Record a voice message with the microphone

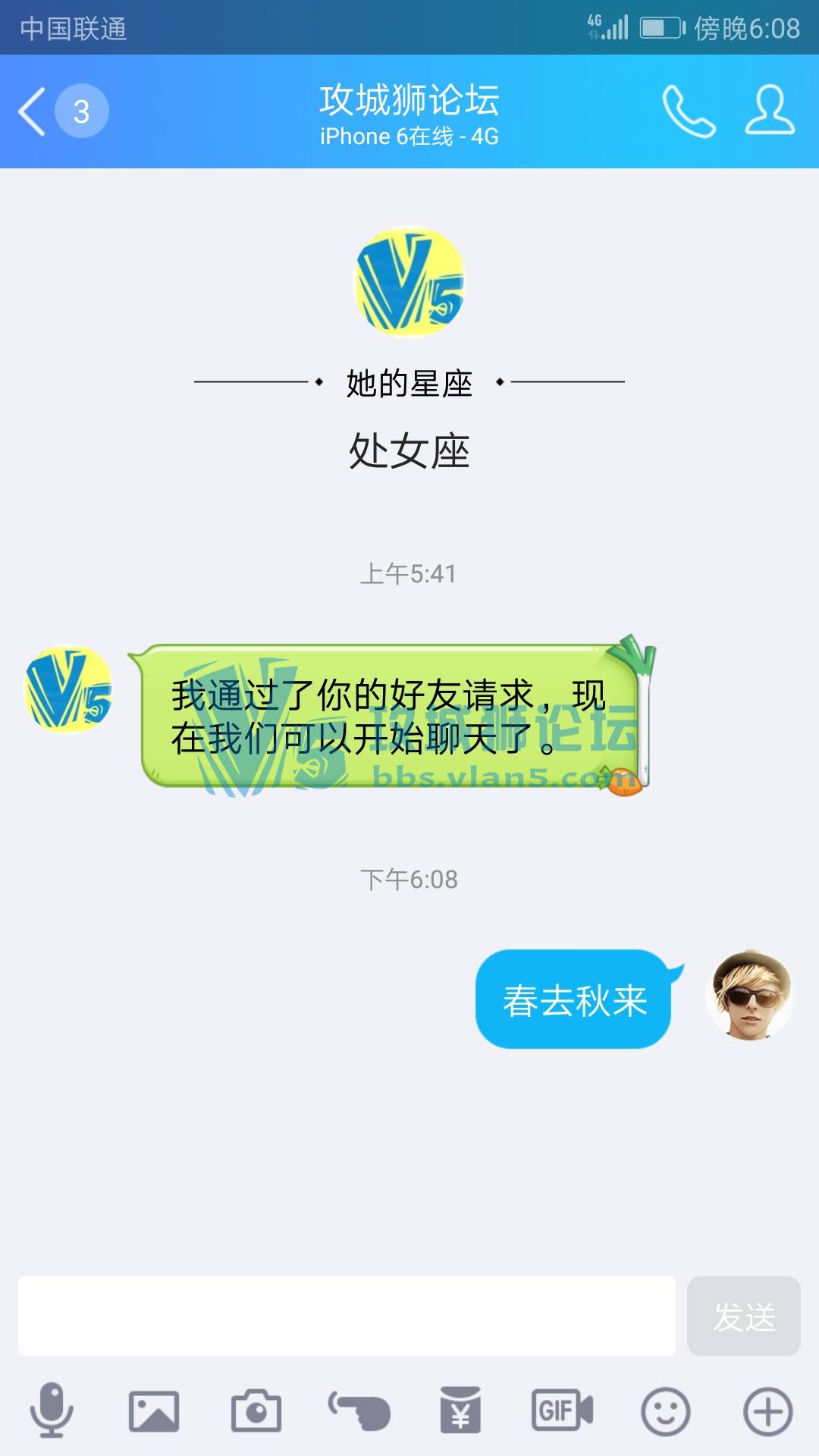click(x=52, y=1410)
